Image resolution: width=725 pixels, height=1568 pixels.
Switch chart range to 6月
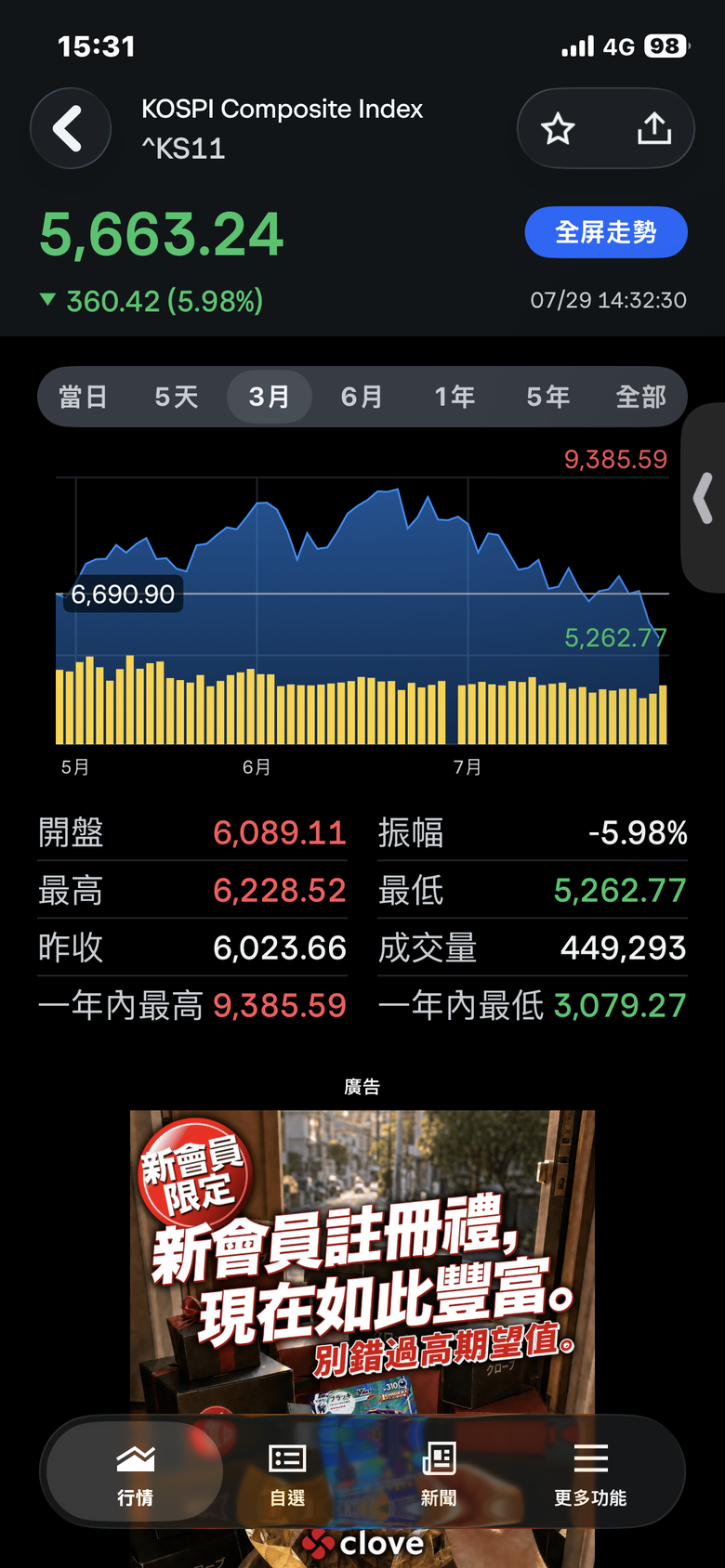pos(362,397)
